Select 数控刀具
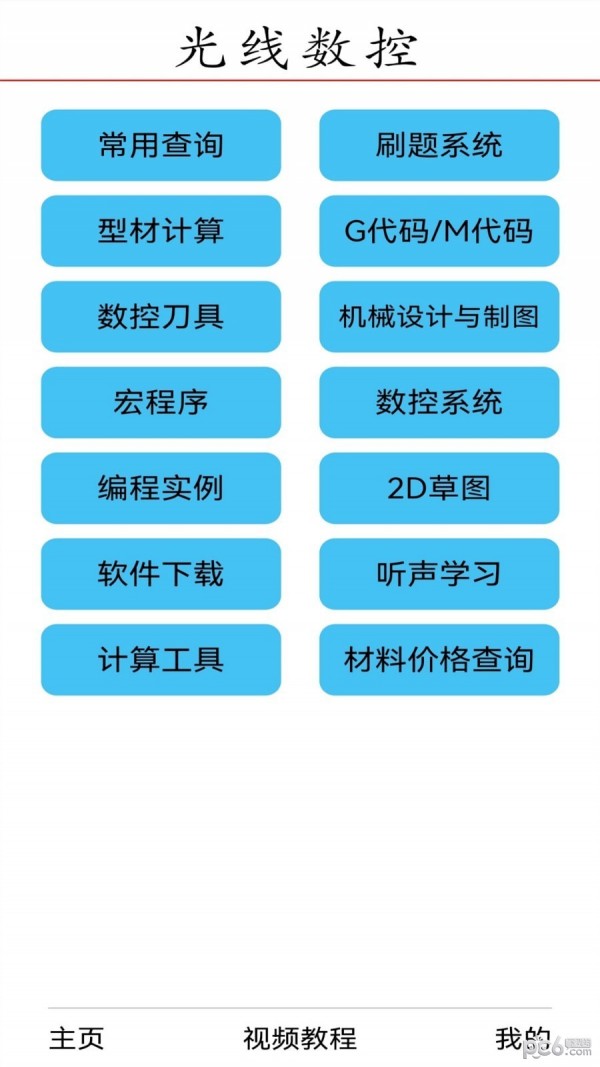This screenshot has height=1067, width=600. pos(161,316)
